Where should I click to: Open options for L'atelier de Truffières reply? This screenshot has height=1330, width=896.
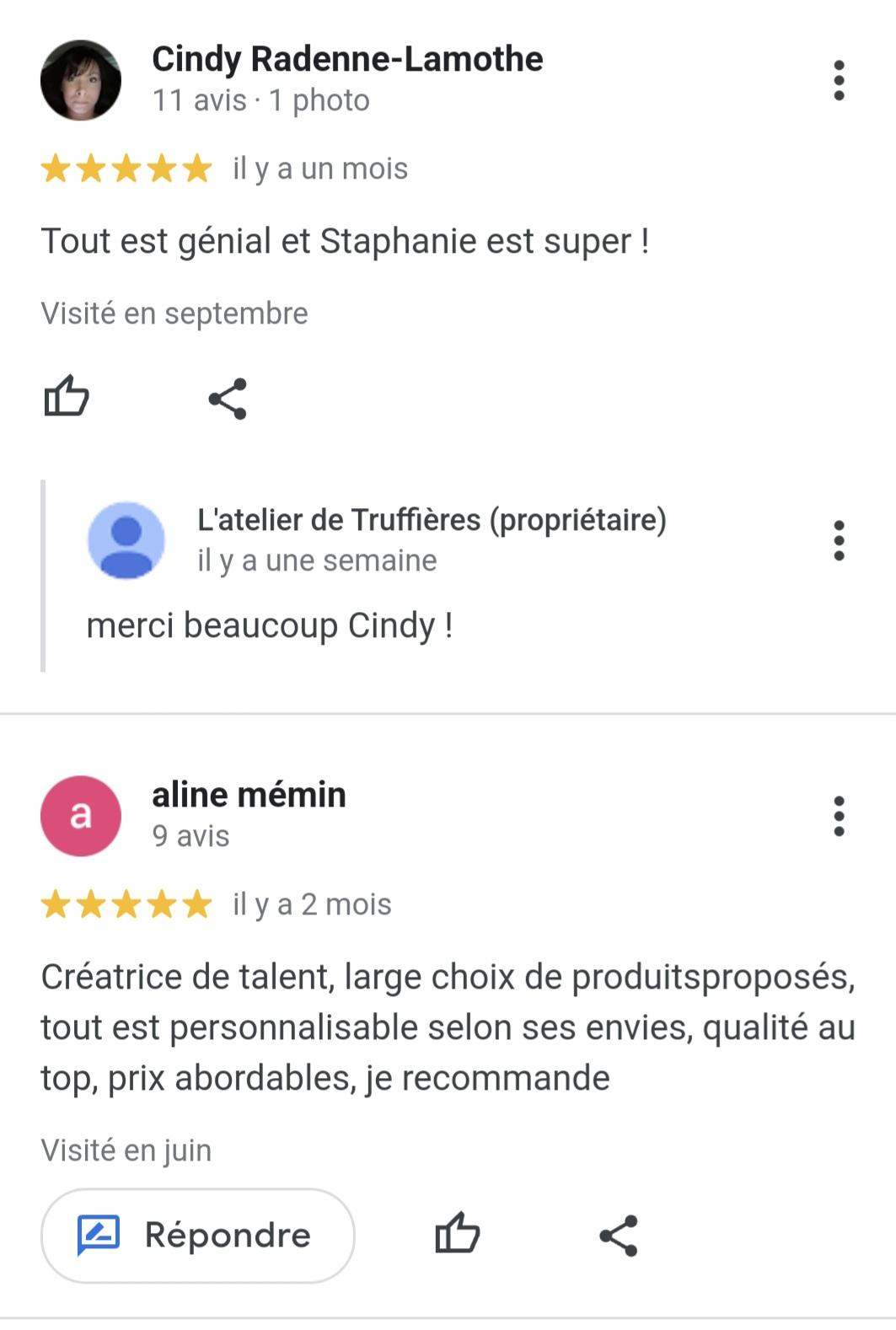839,540
